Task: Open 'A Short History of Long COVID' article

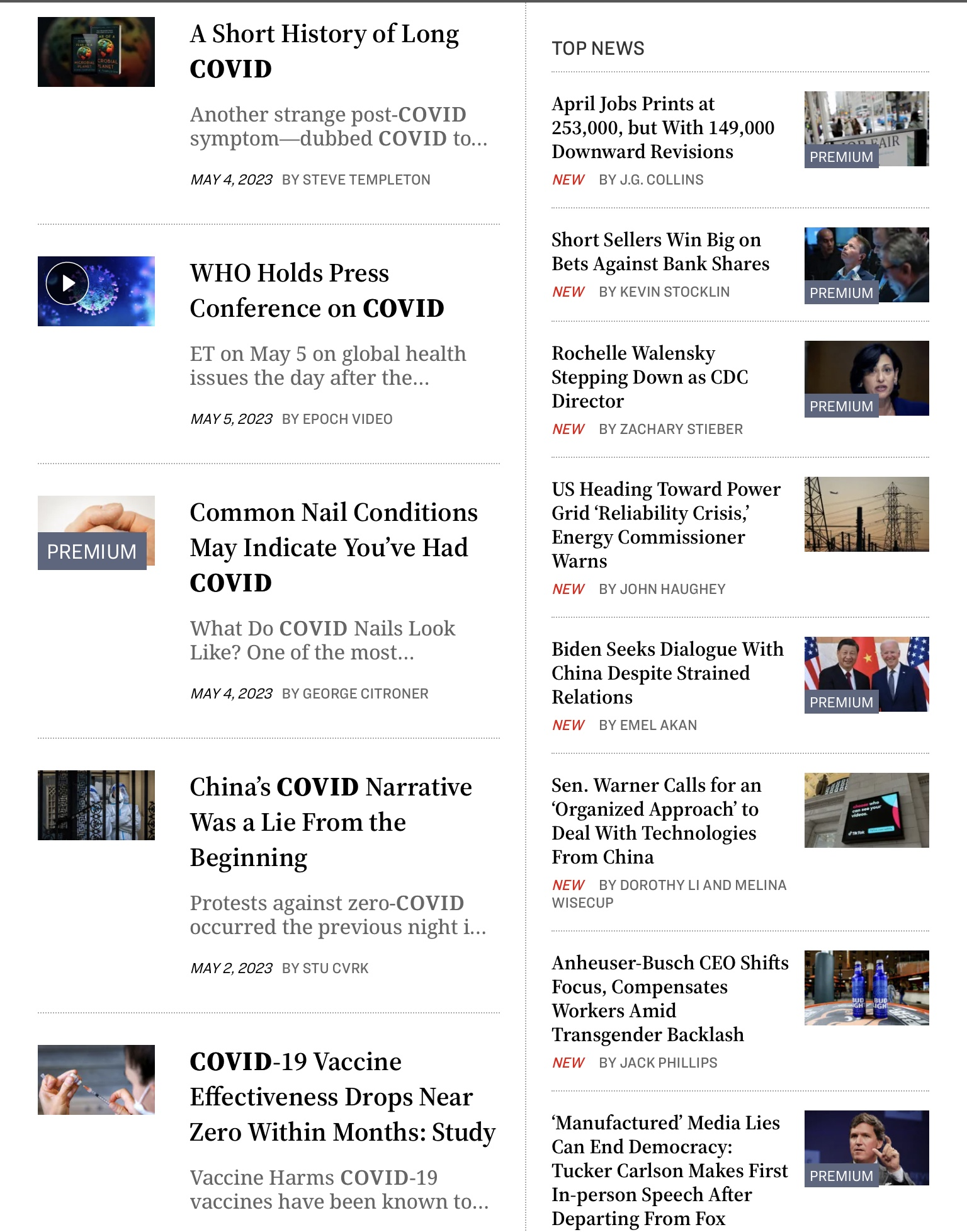Action: (x=324, y=51)
